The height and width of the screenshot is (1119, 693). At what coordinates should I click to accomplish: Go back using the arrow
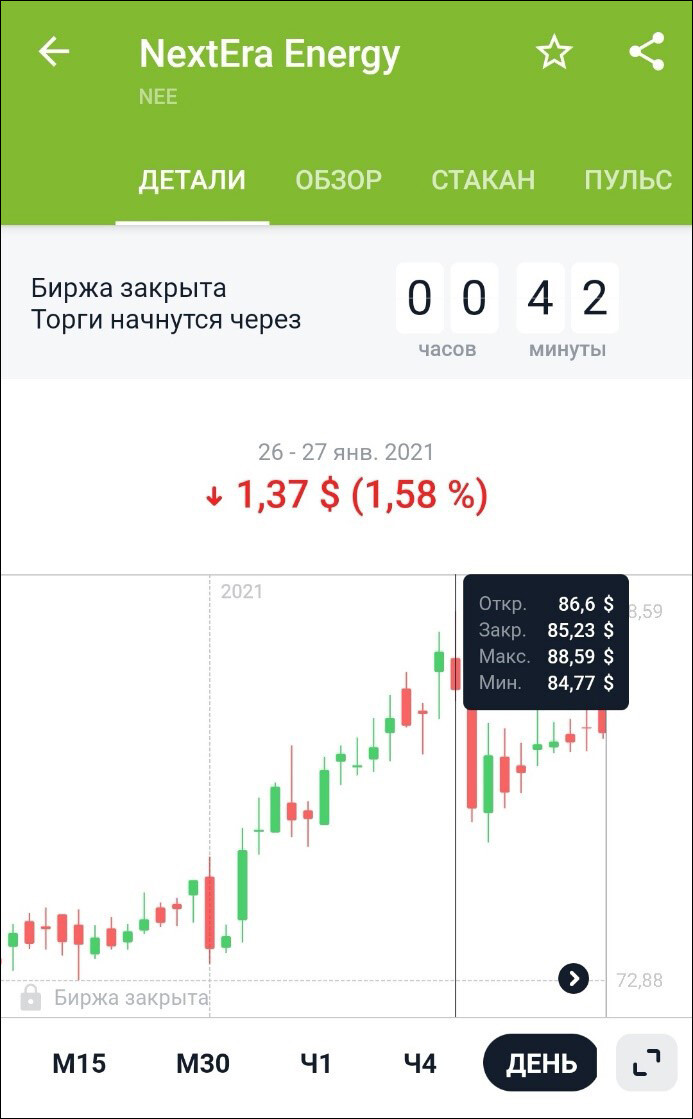(x=54, y=52)
